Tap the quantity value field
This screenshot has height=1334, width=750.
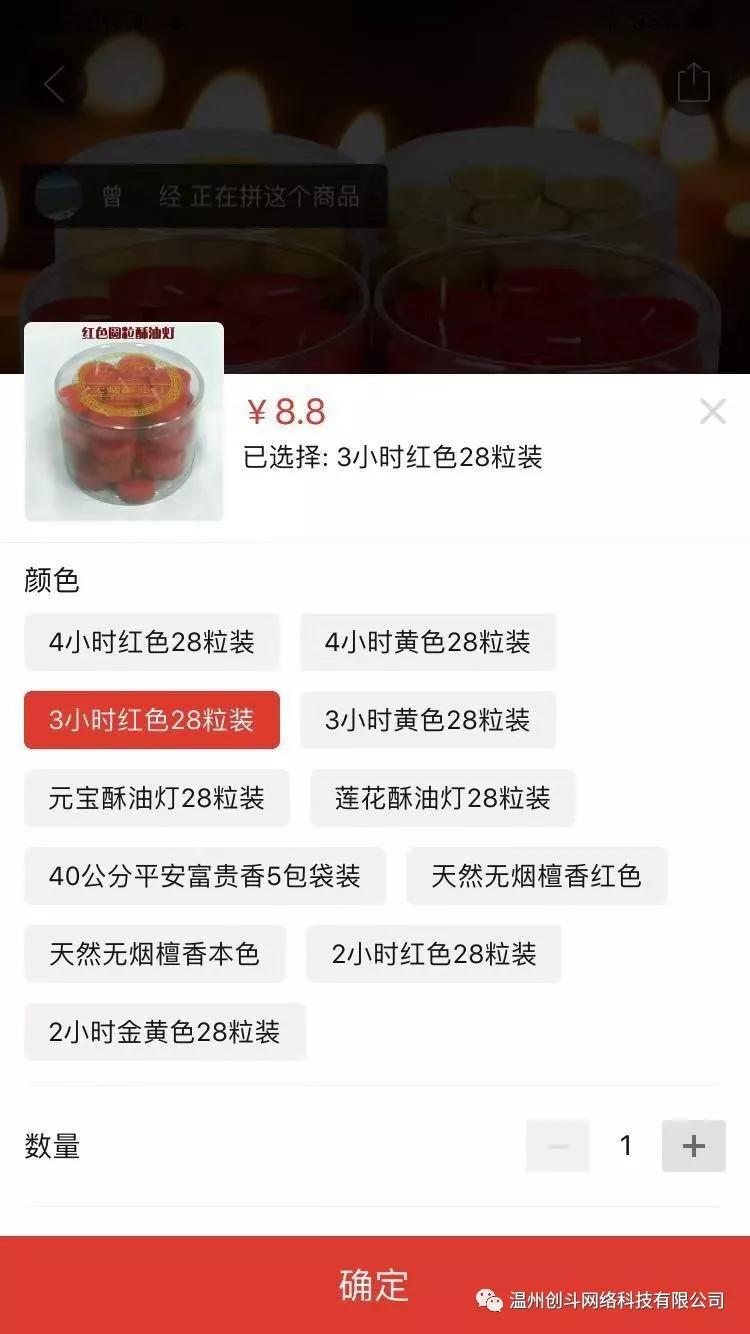coord(624,1146)
